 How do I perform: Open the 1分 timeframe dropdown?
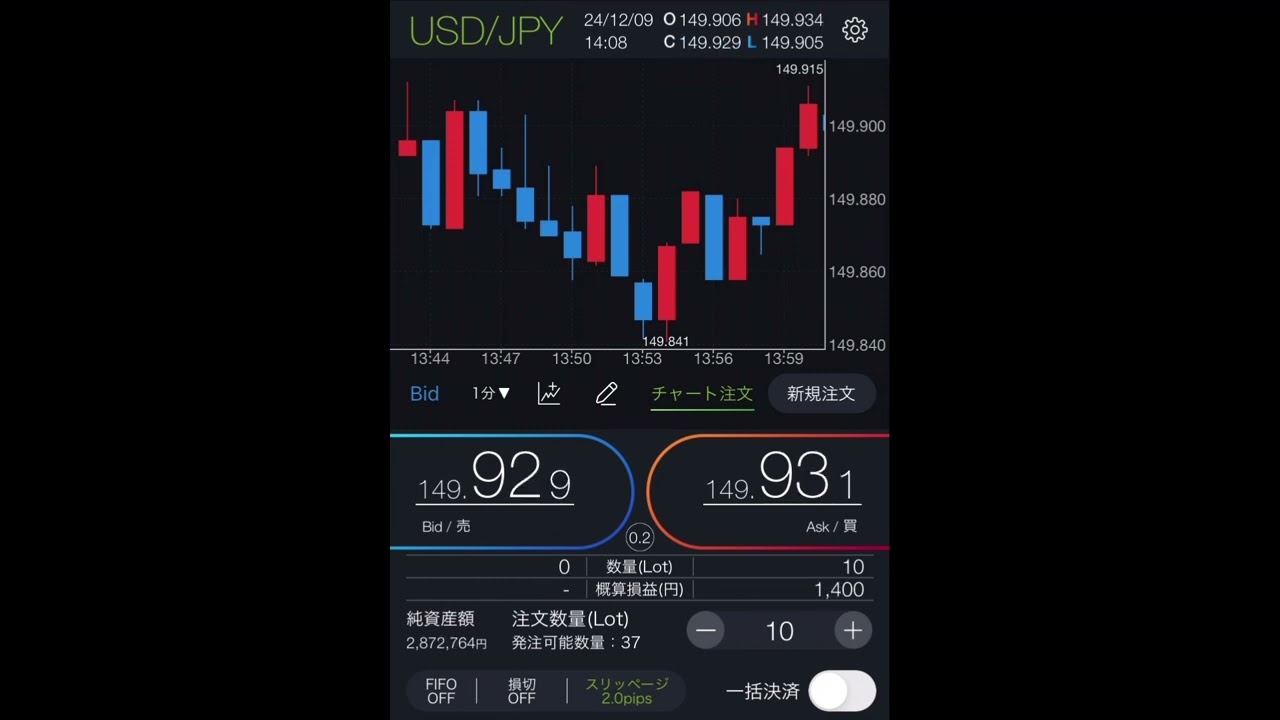point(491,394)
